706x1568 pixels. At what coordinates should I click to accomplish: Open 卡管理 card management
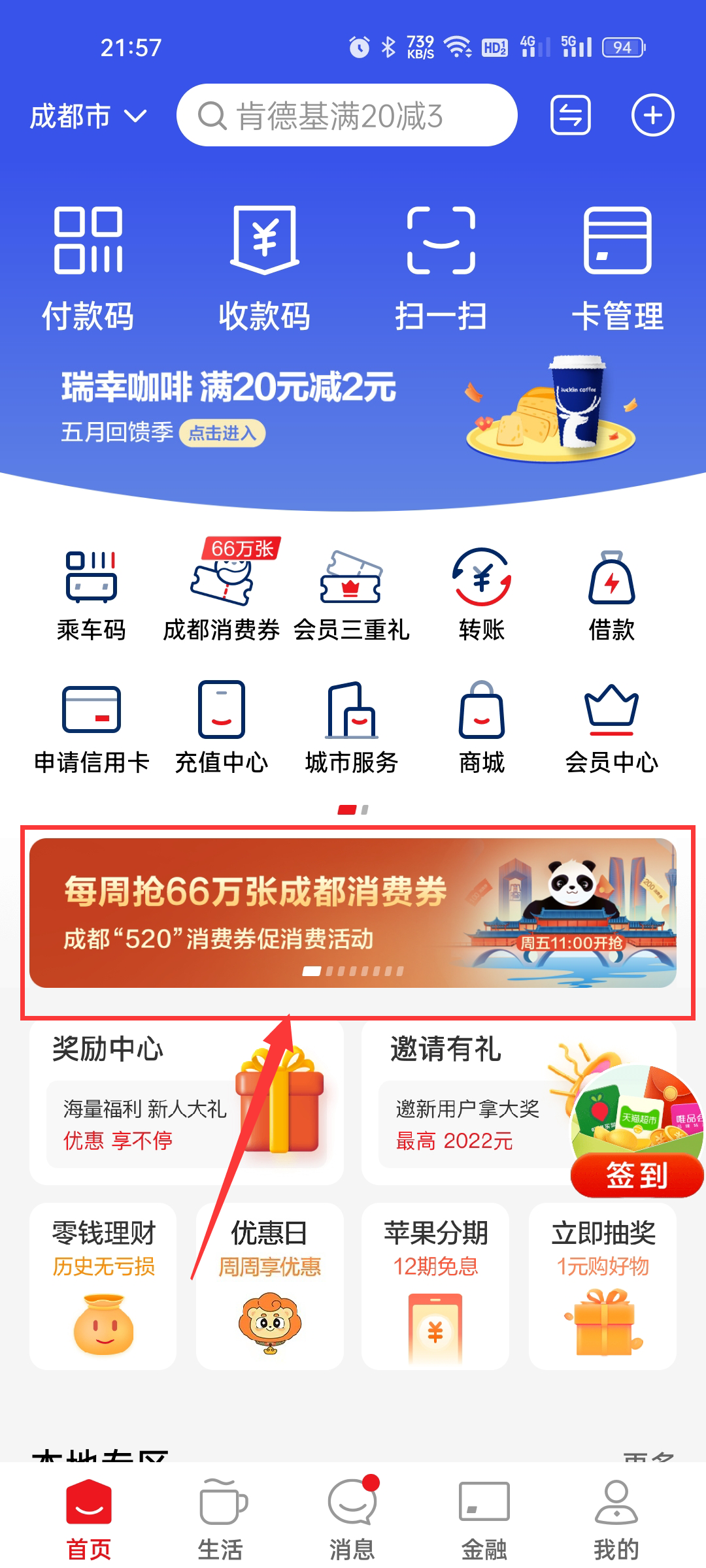coord(617,268)
